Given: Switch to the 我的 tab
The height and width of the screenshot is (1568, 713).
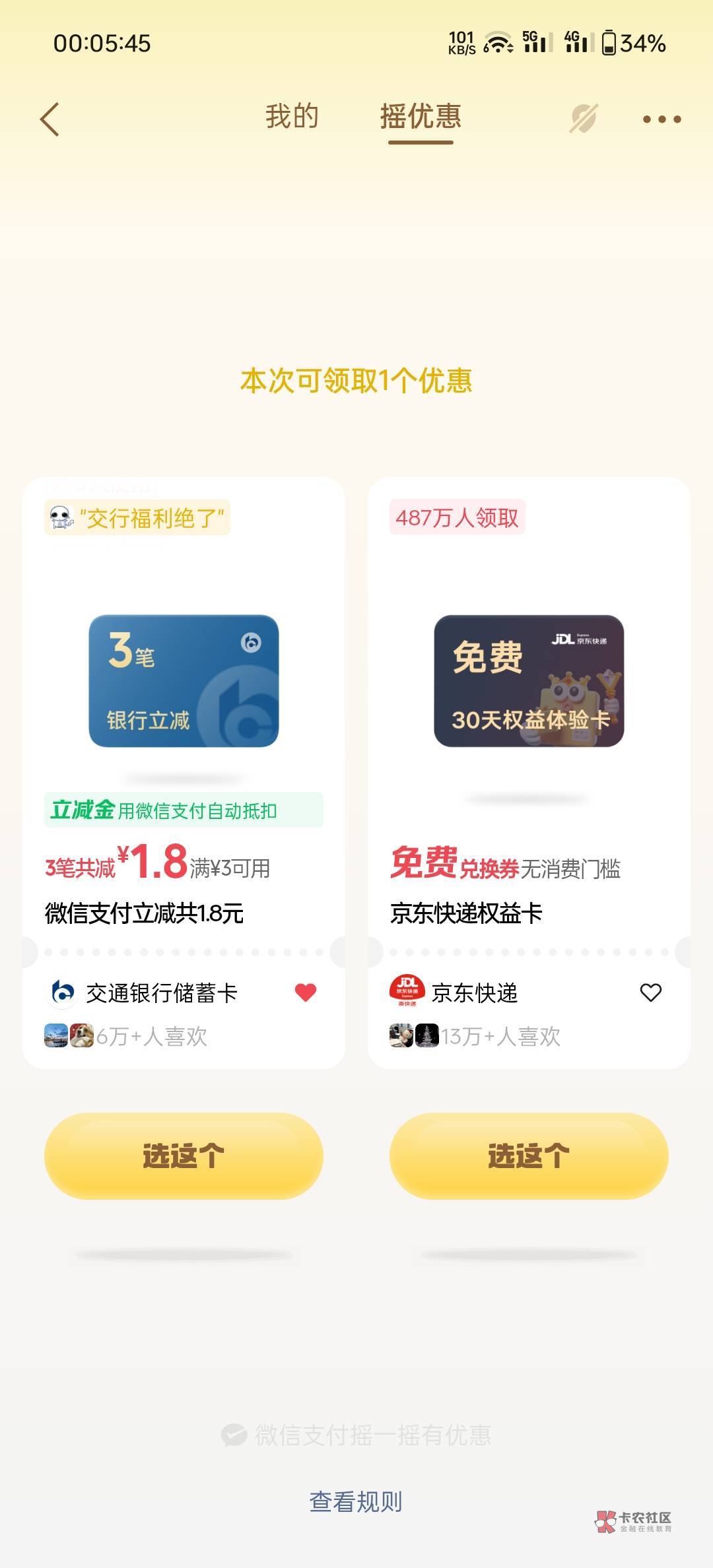Looking at the screenshot, I should coord(292,117).
